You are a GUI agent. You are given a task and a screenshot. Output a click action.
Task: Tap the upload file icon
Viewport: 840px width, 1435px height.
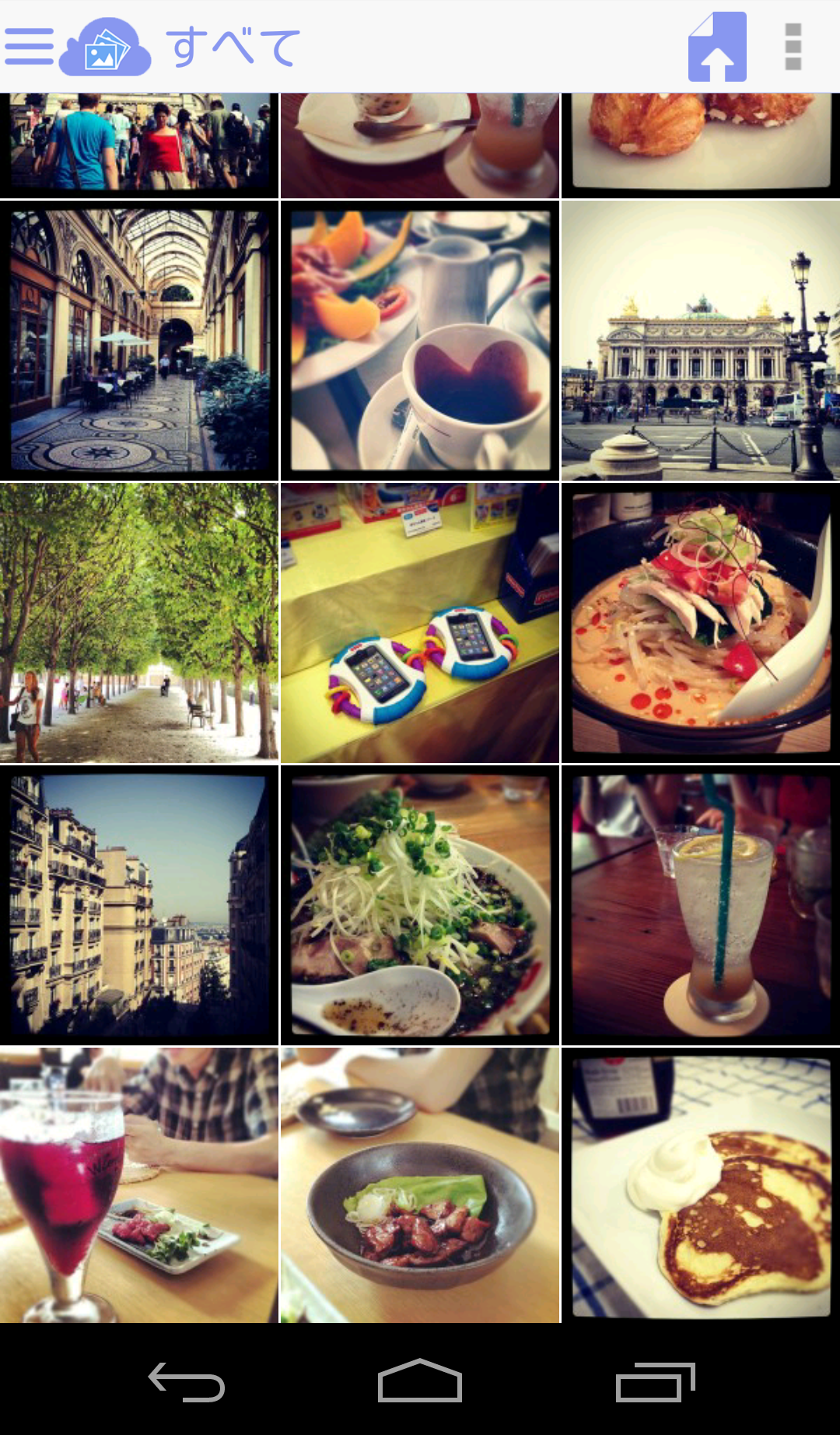[717, 47]
